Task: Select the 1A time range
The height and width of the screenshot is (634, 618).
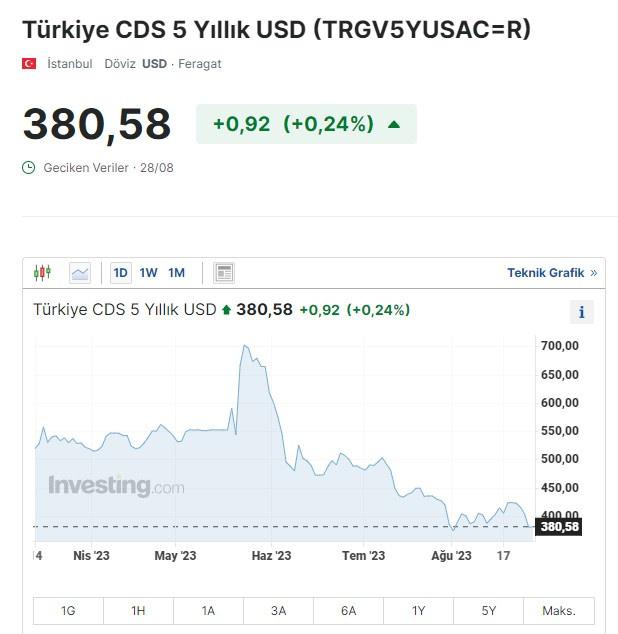Action: (x=208, y=611)
